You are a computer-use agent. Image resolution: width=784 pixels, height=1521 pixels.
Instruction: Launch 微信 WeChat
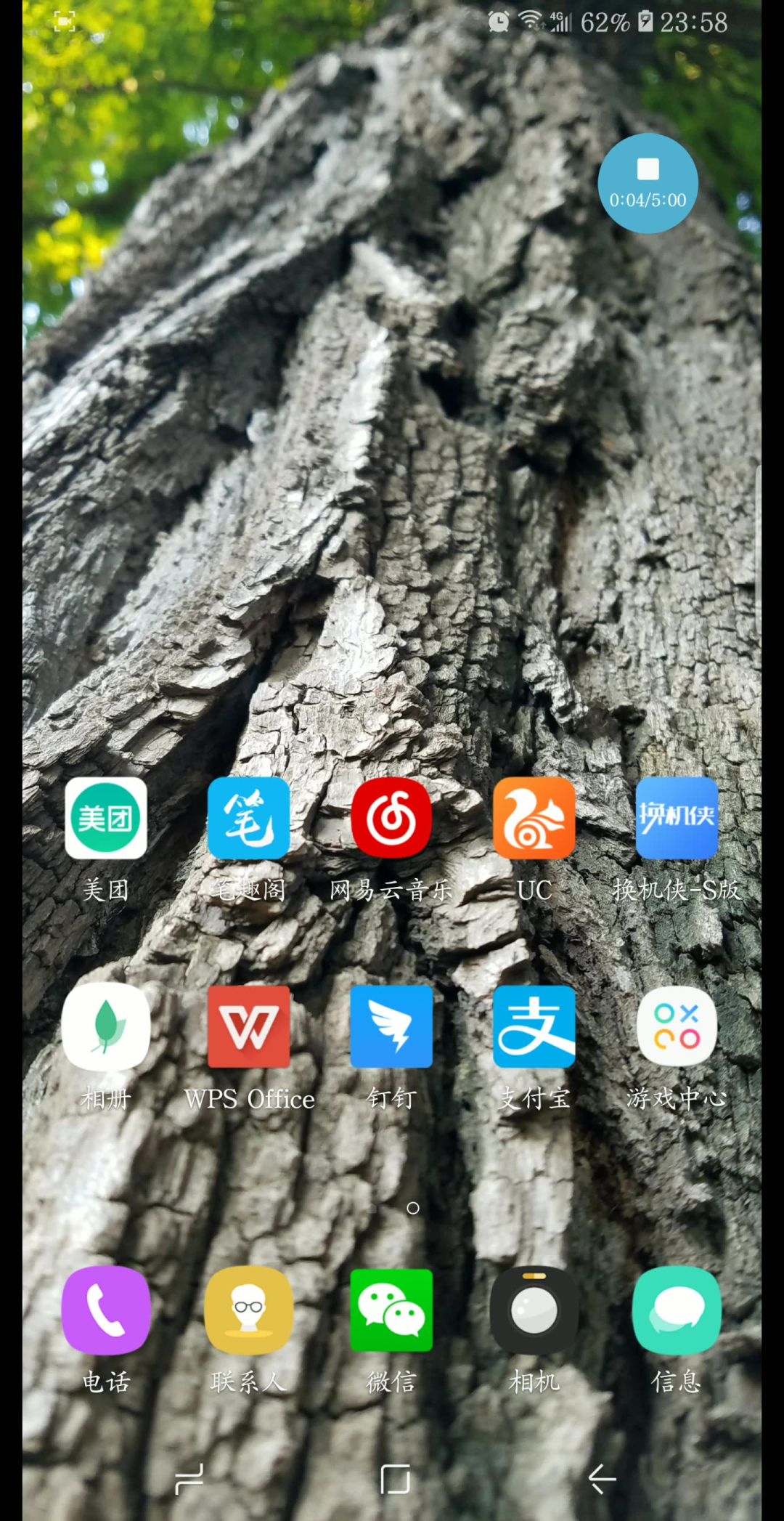pos(391,1310)
